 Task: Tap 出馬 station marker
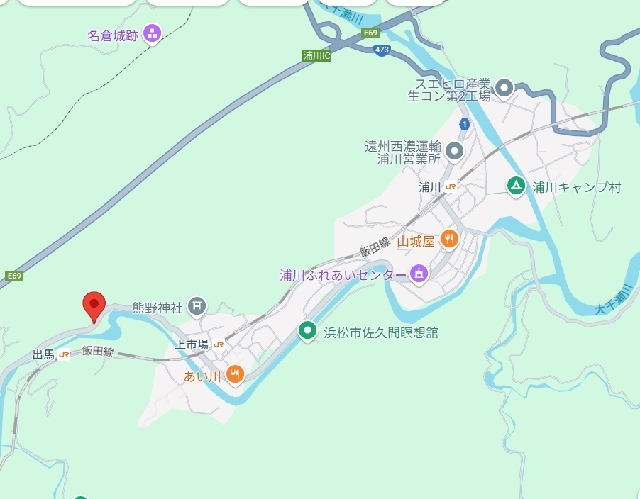65,354
